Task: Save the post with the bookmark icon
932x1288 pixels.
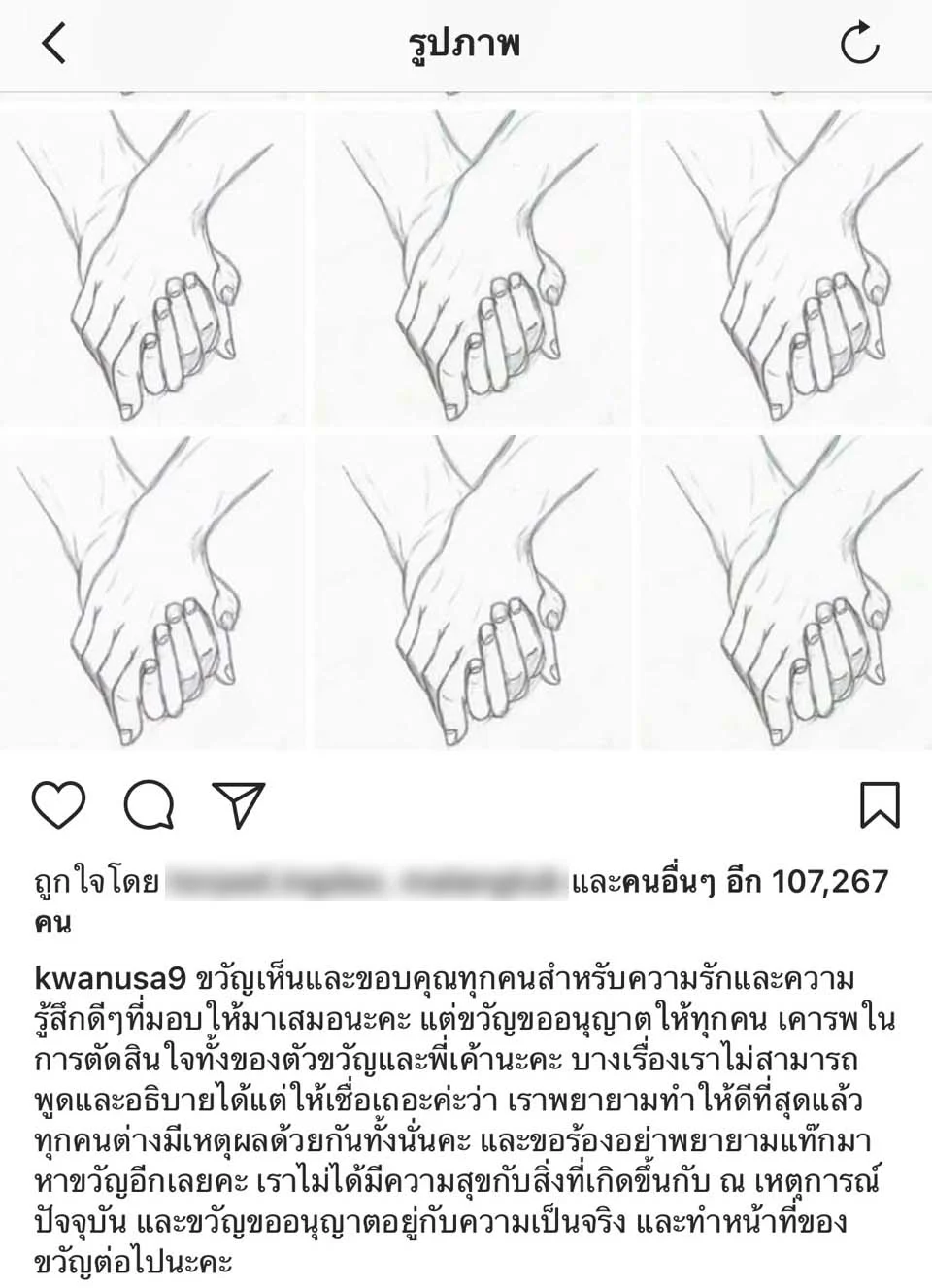Action: 880,805
